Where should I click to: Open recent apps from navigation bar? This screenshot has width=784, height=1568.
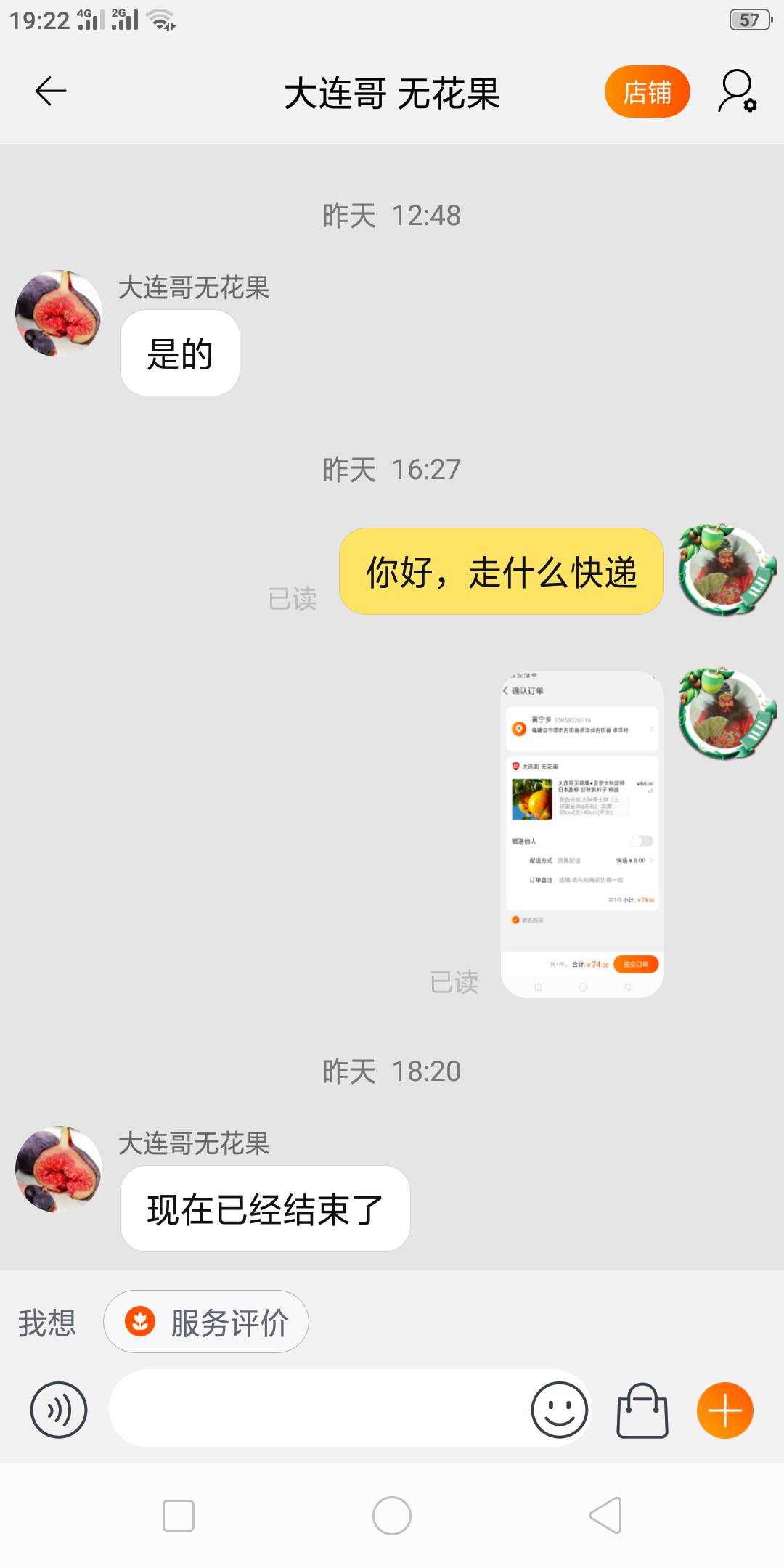click(x=179, y=1516)
